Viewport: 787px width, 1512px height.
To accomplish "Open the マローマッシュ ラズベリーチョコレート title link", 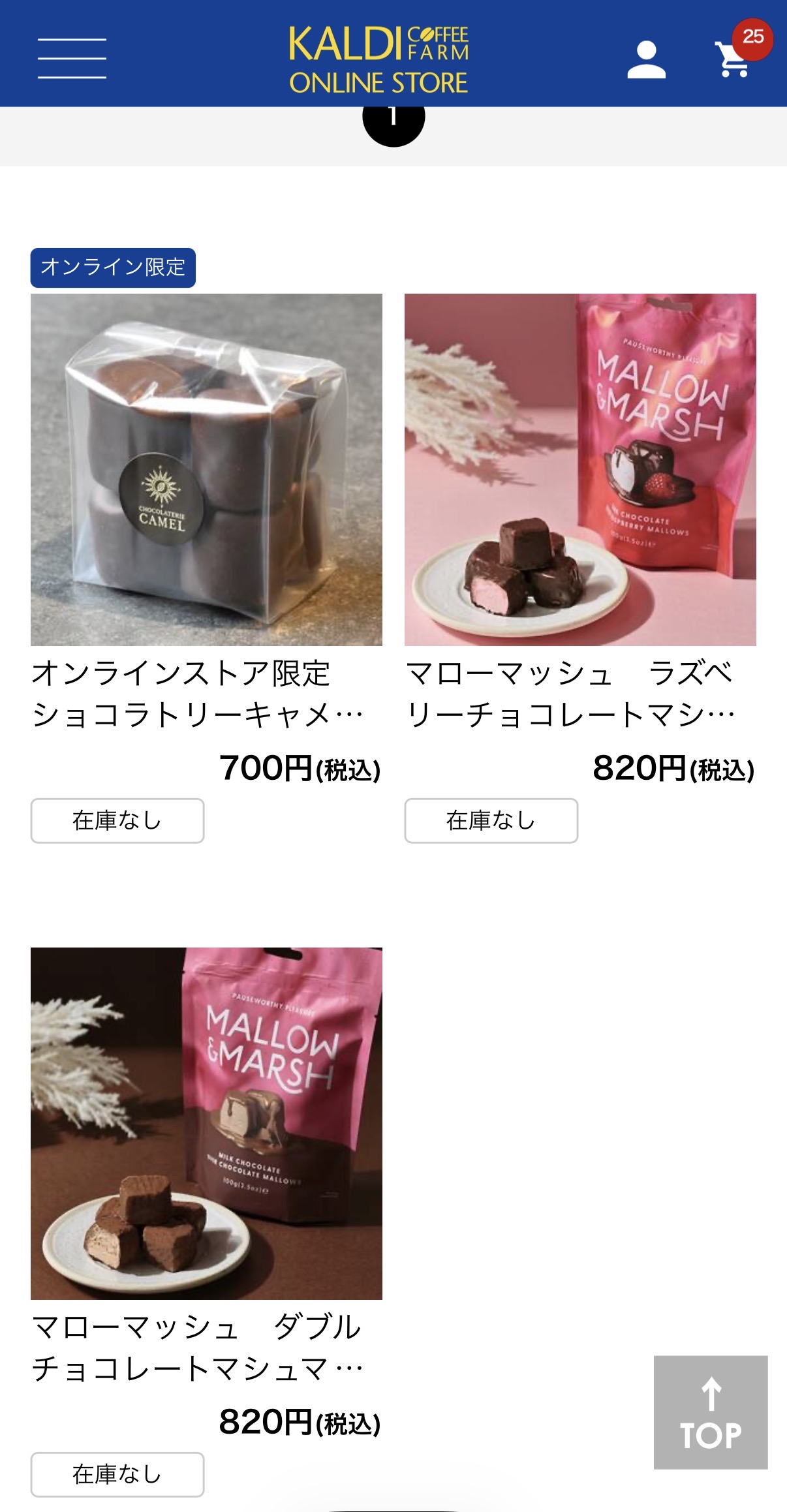I will pyautogui.click(x=570, y=694).
